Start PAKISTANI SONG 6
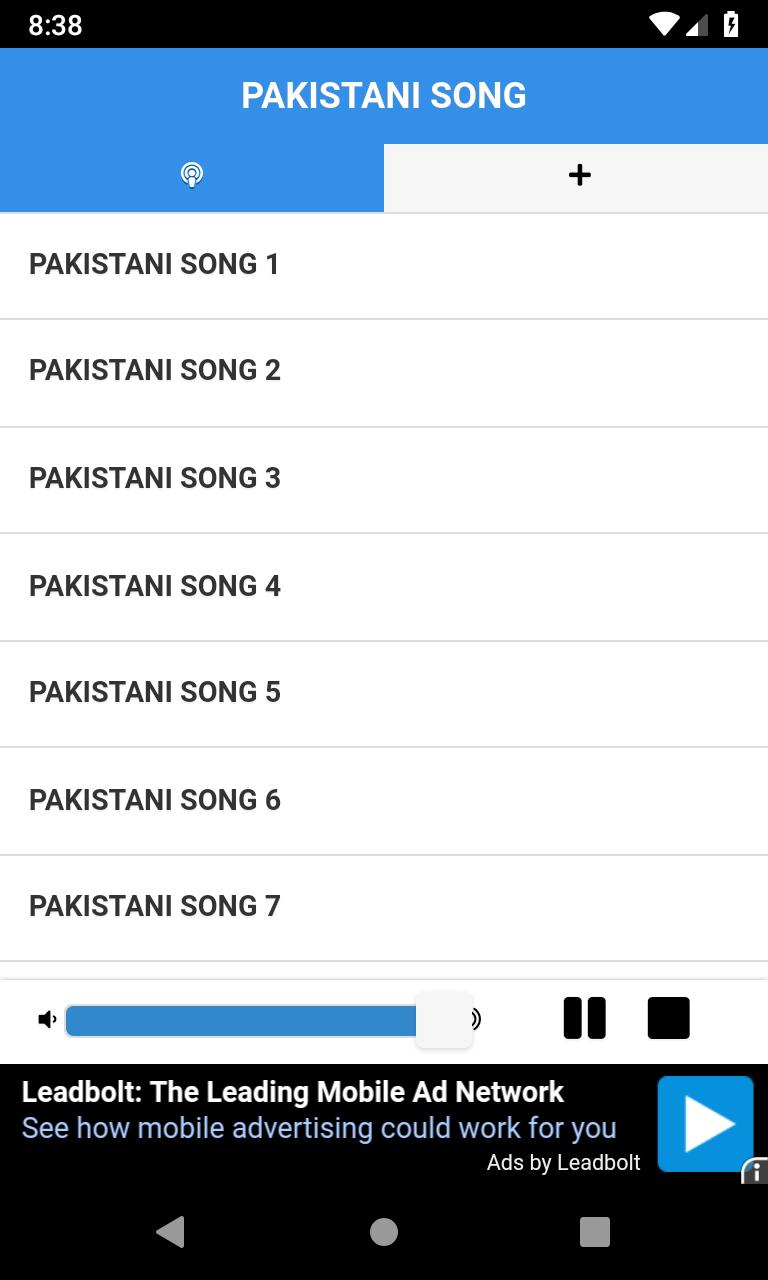The width and height of the screenshot is (768, 1280). [x=384, y=800]
